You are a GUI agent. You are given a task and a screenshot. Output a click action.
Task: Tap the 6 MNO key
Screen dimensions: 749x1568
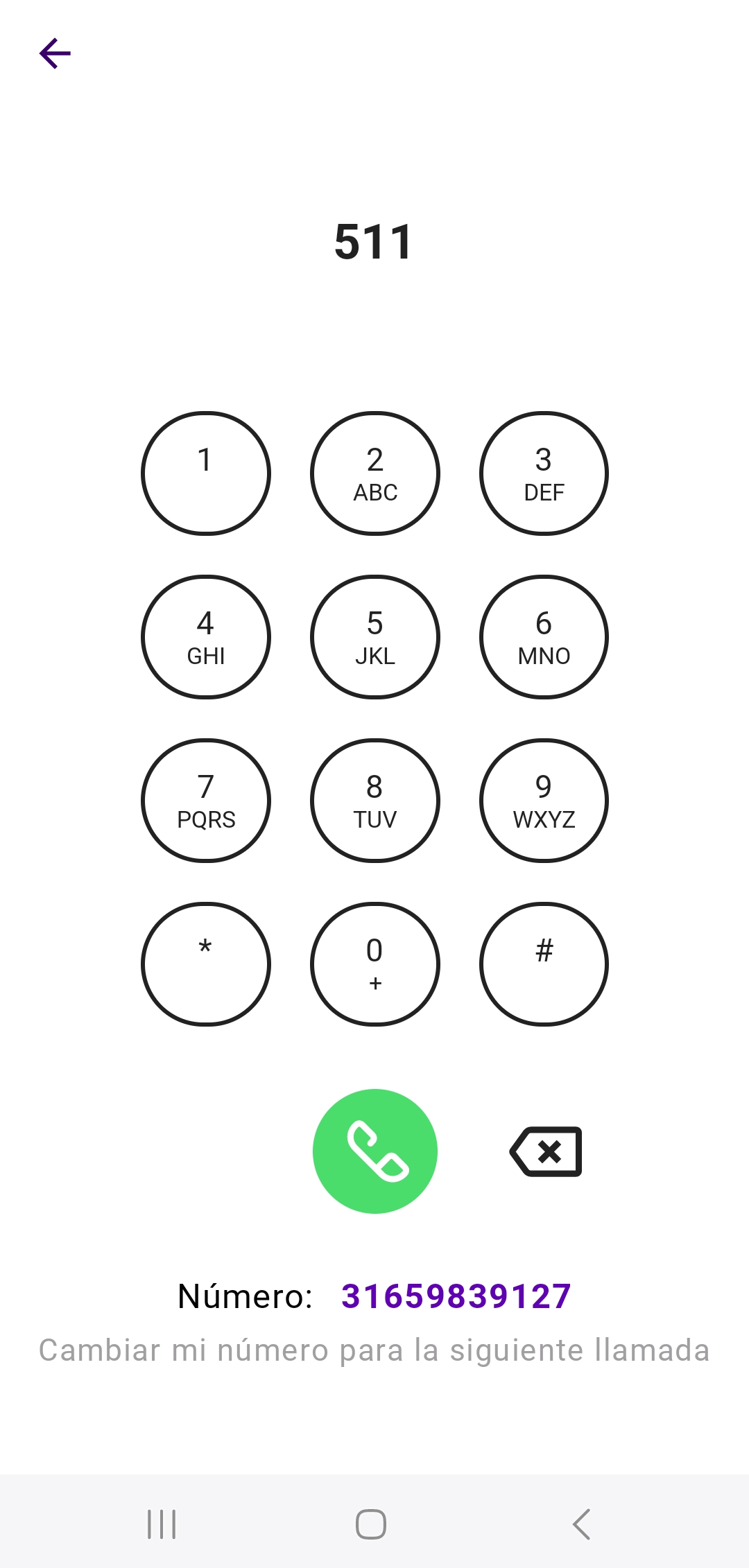click(544, 637)
